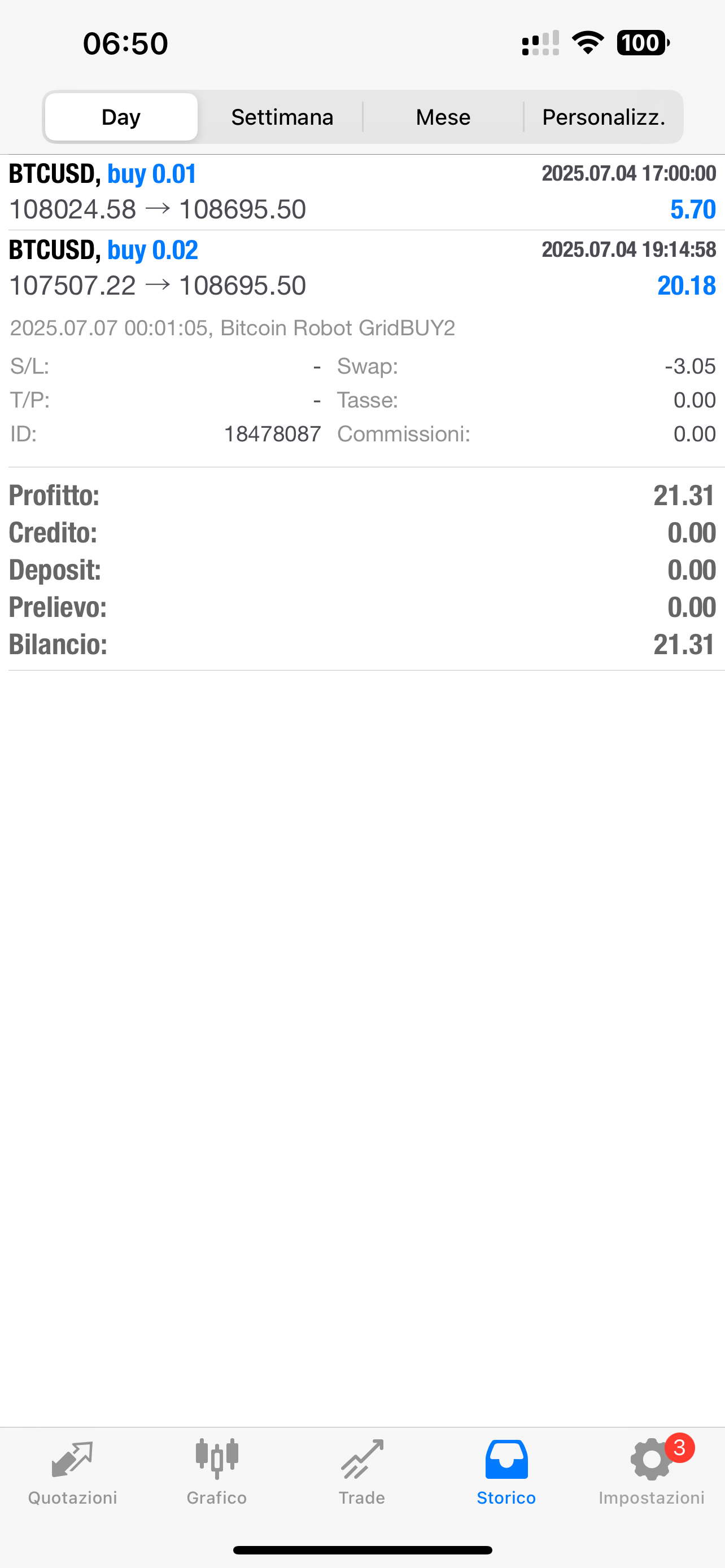Tap the Storico history tab
Image resolution: width=725 pixels, height=1568 pixels.
coord(506,1472)
